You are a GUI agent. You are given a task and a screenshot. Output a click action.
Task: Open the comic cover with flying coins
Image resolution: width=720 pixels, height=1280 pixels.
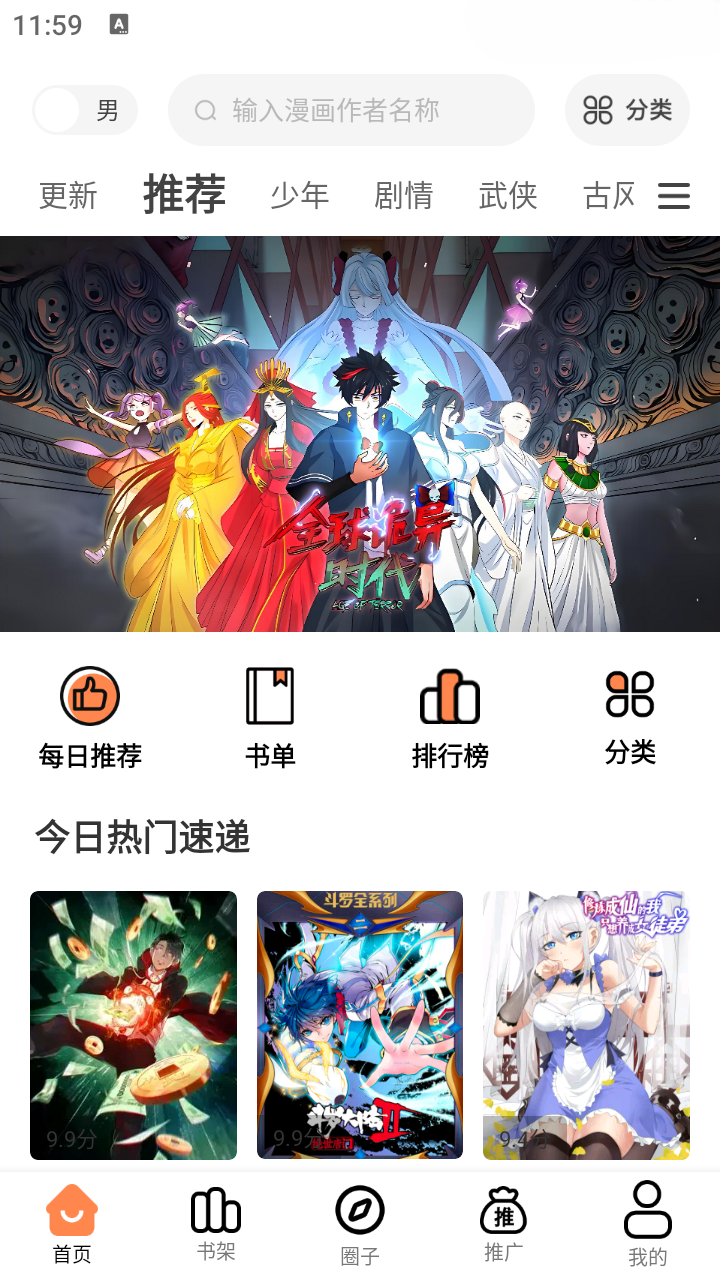pos(133,1025)
